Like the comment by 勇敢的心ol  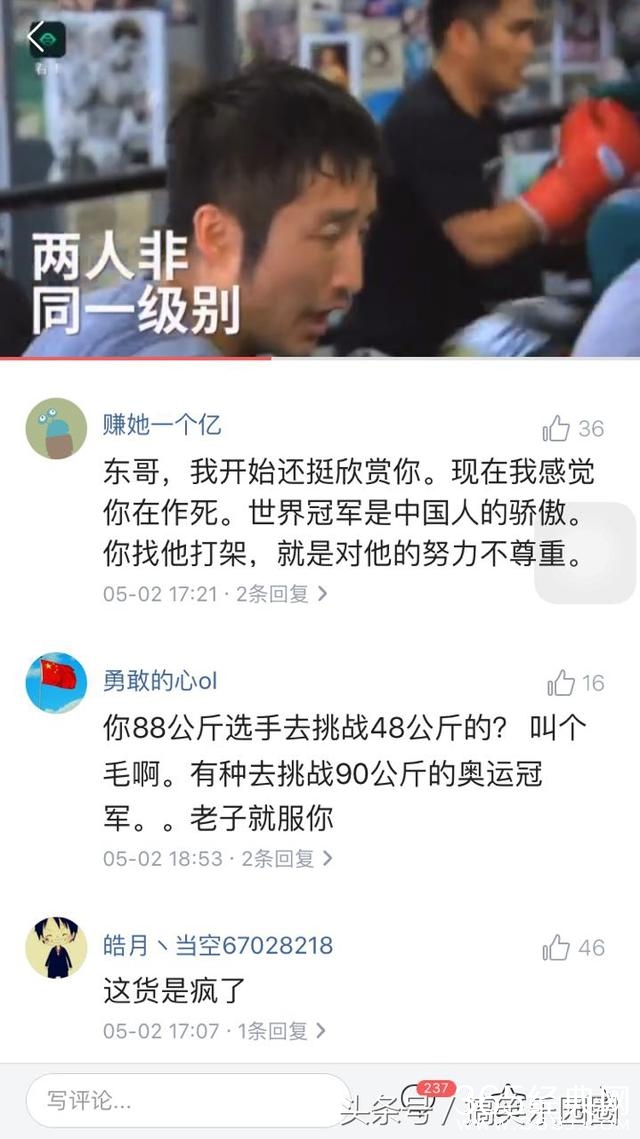(x=561, y=684)
